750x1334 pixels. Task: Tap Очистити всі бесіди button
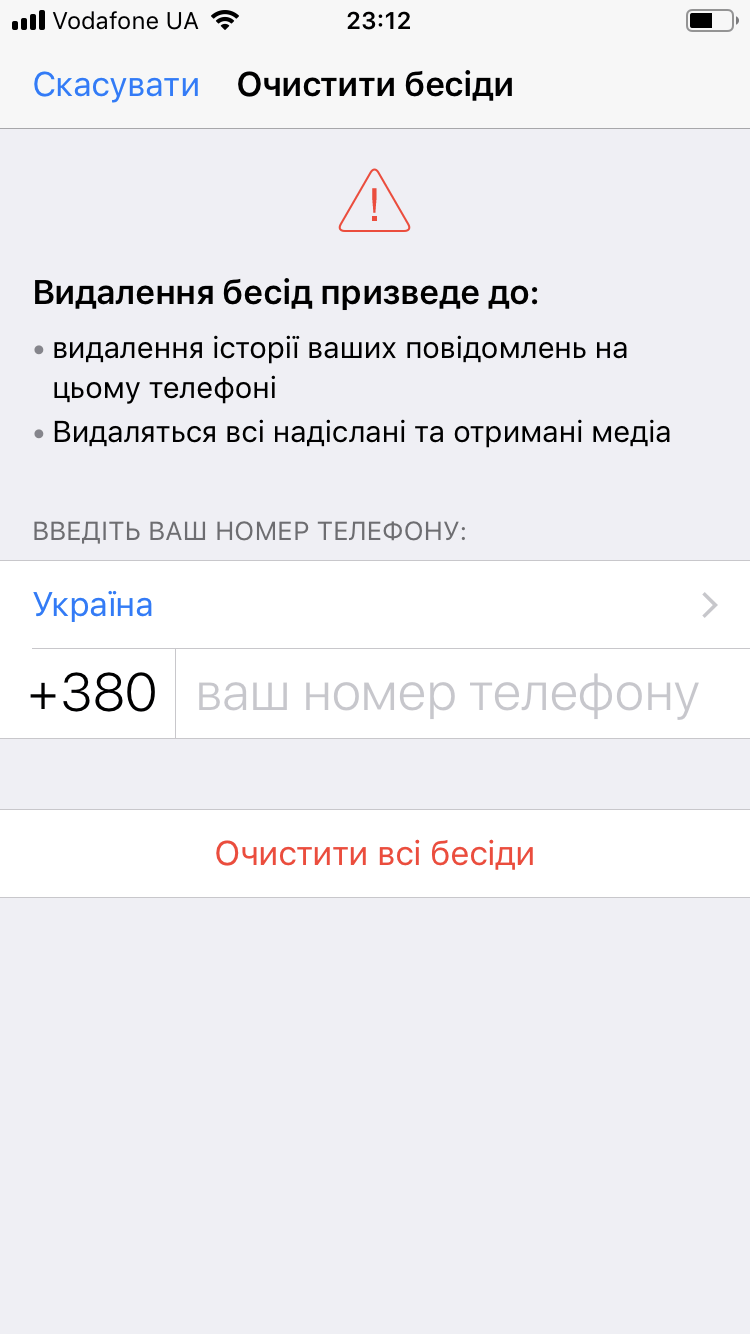pos(375,854)
